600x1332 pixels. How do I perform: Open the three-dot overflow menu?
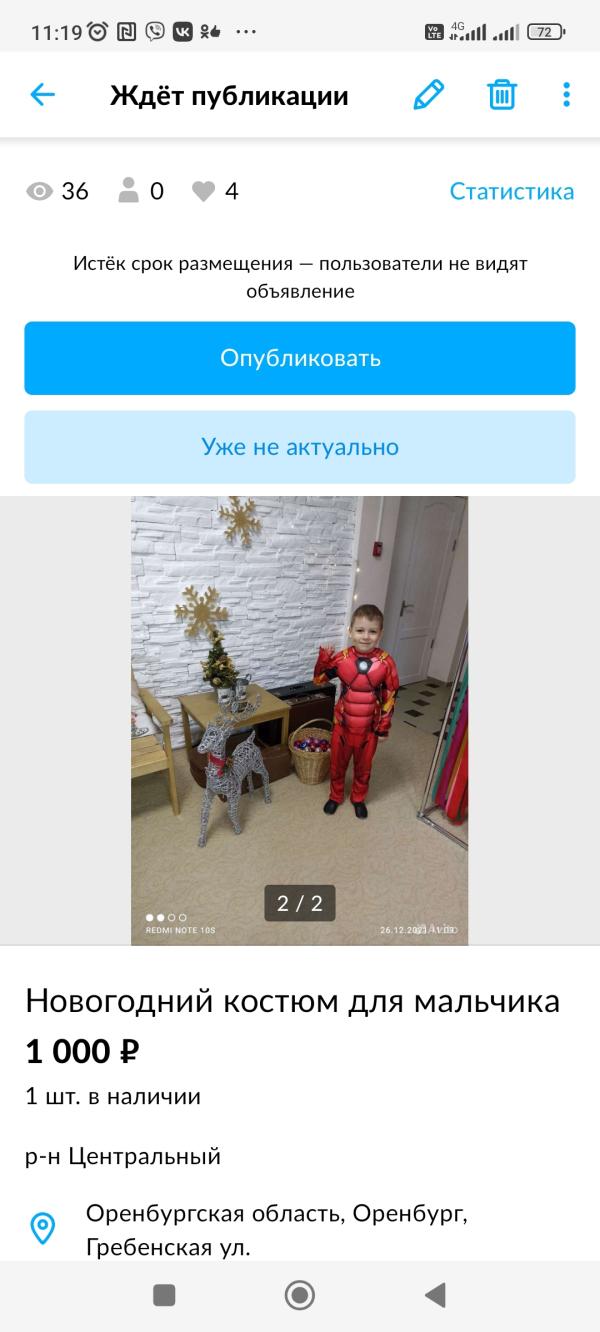pyautogui.click(x=566, y=95)
